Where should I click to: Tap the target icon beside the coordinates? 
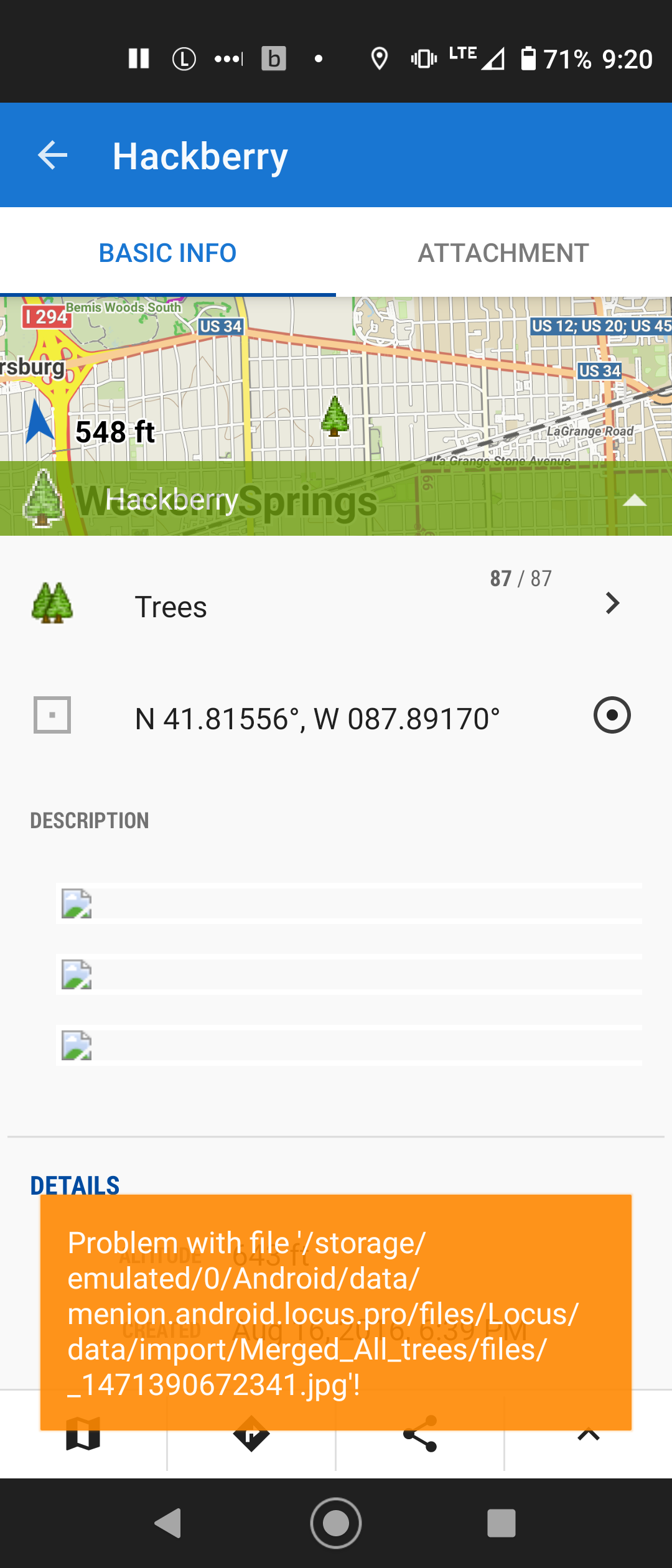pos(612,715)
